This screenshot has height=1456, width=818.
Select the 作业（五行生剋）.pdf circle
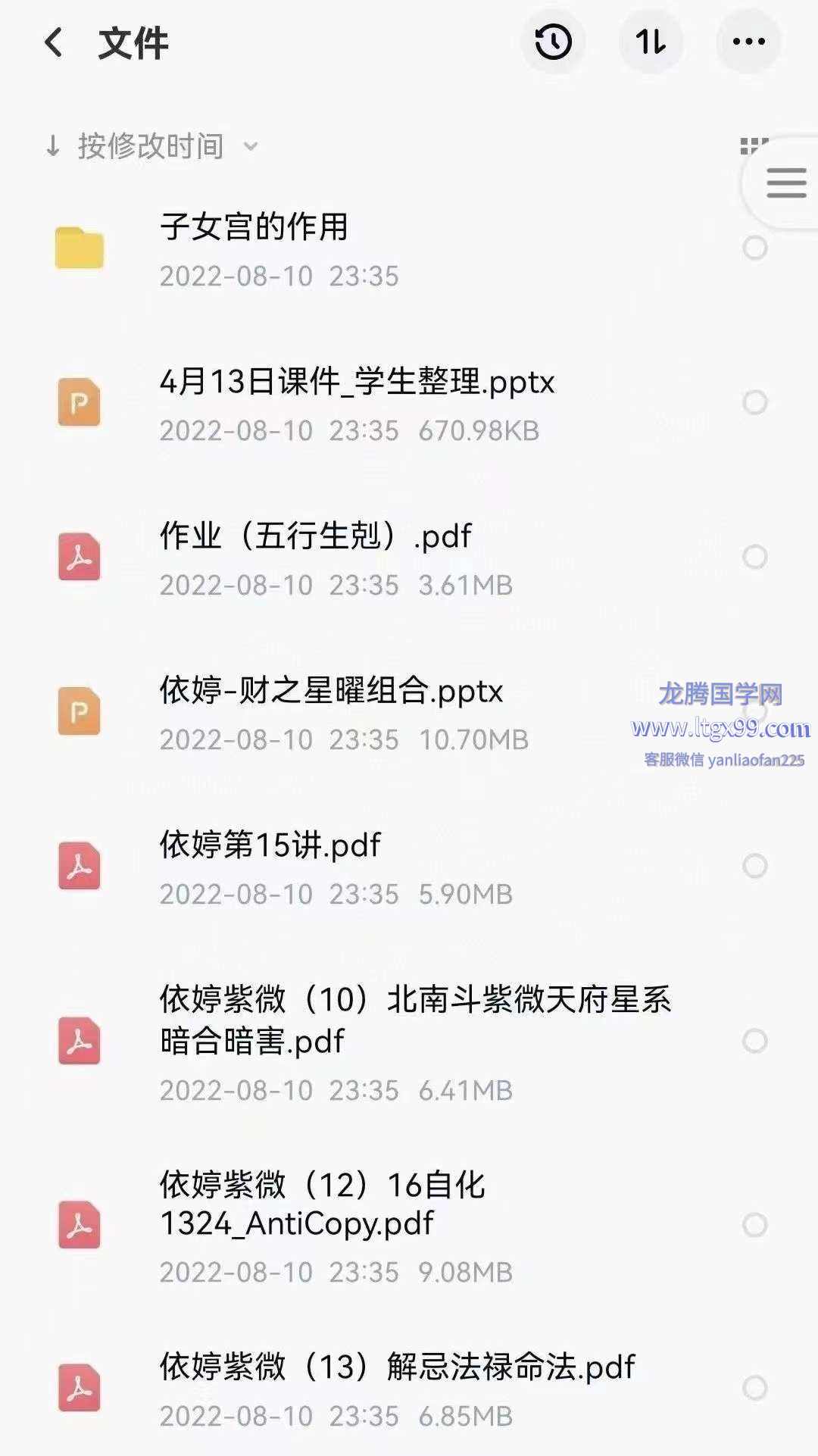tap(754, 558)
